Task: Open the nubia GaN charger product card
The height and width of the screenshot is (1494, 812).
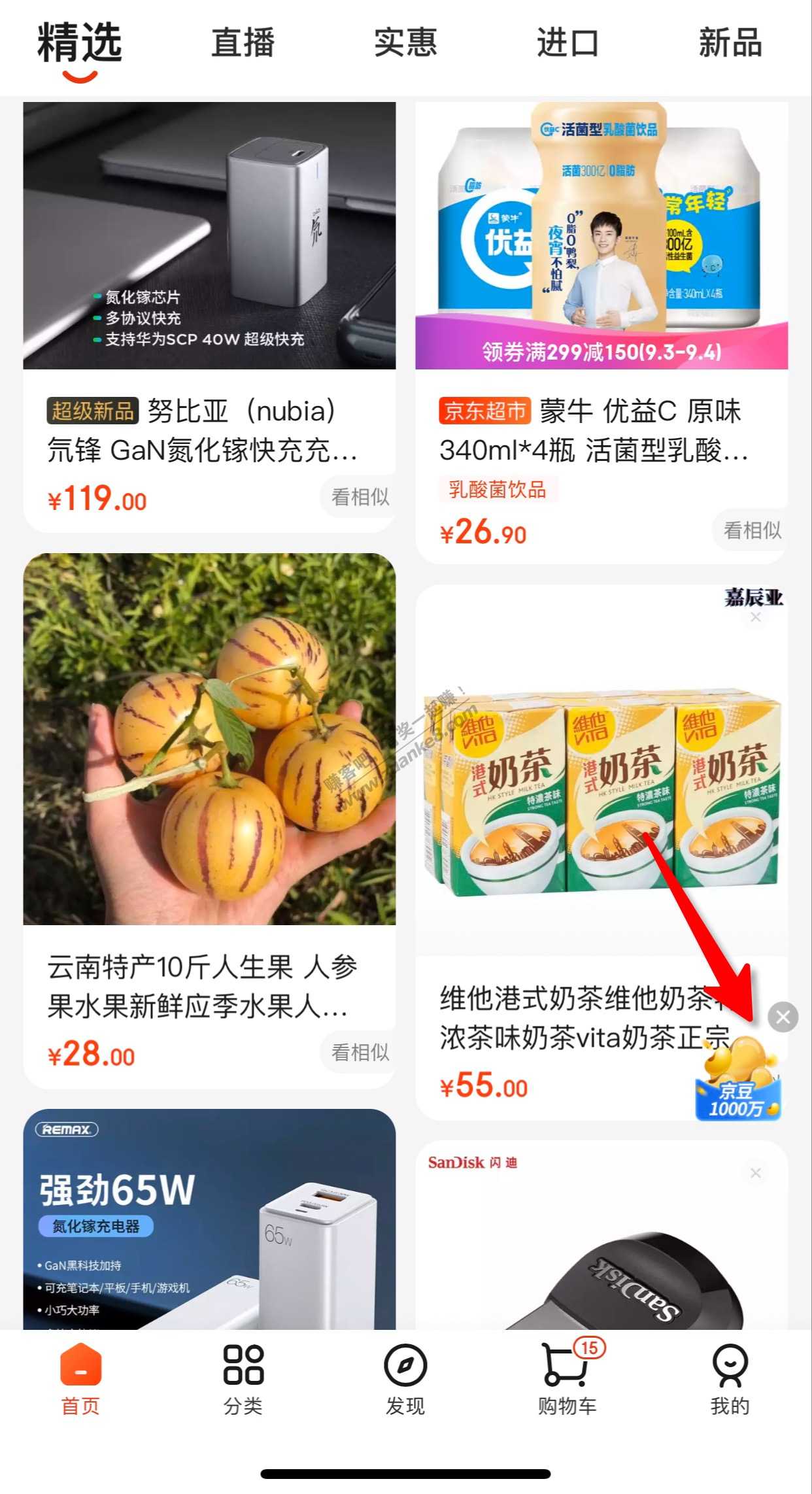Action: point(209,262)
